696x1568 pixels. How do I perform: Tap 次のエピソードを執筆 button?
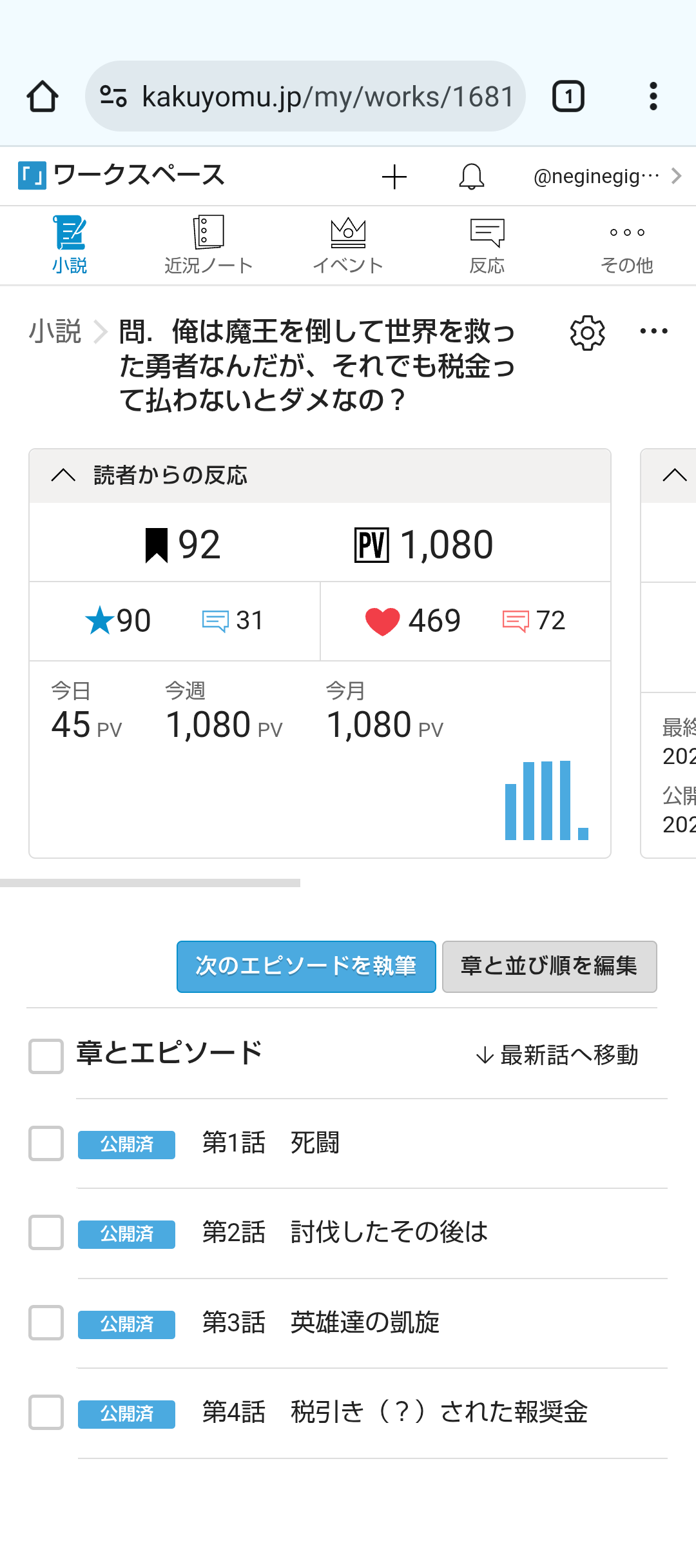(306, 966)
